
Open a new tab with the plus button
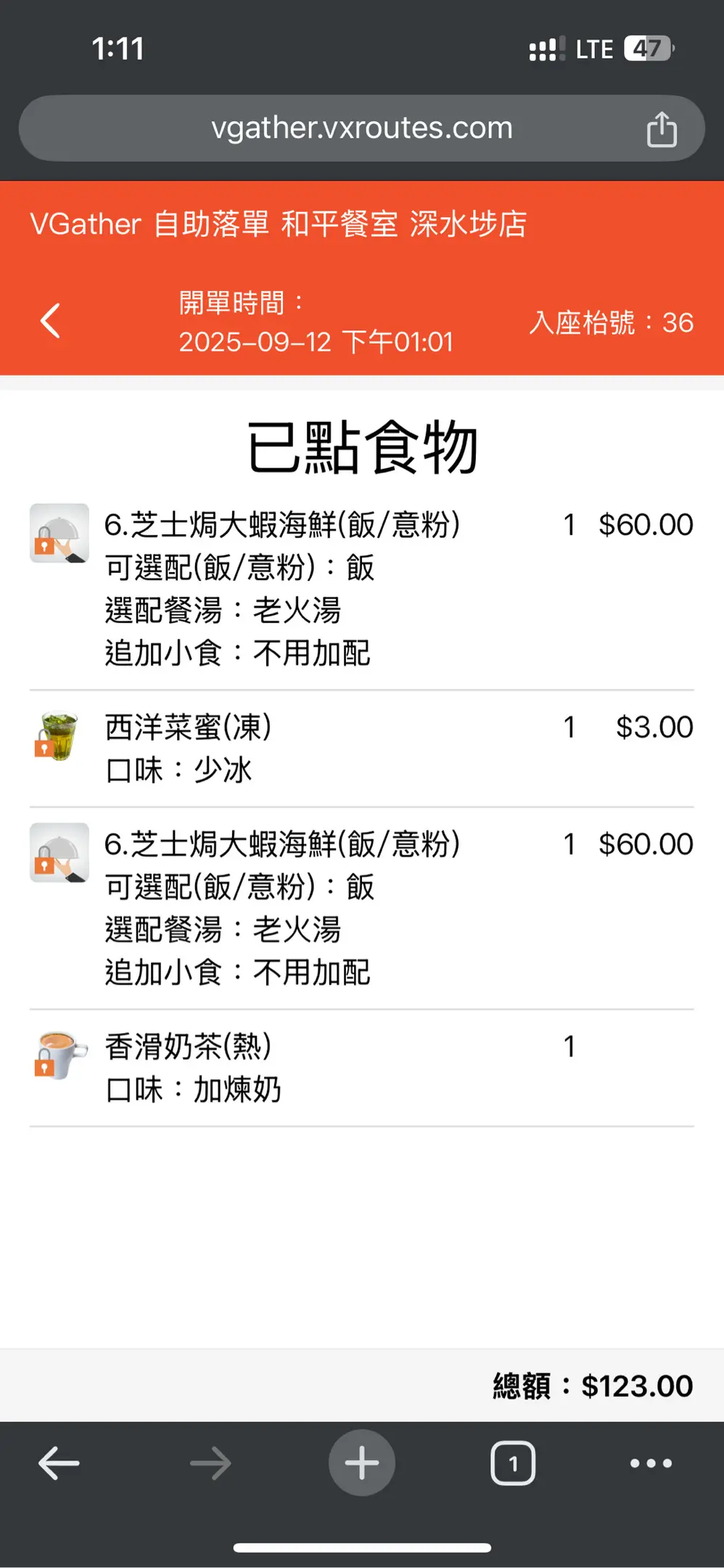(362, 1463)
